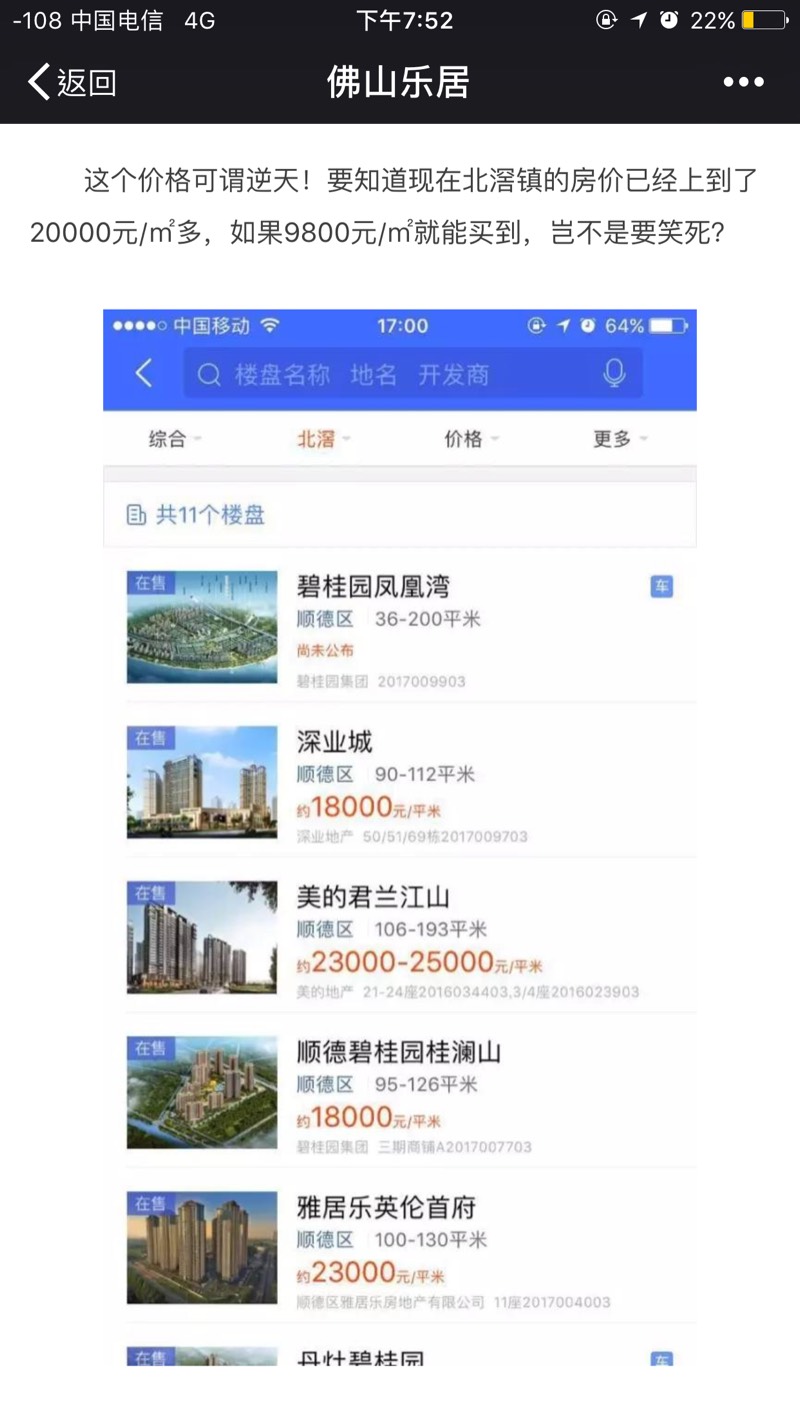This screenshot has width=800, height=1423.
Task: Open the embedded property listing screenshot
Action: [400, 836]
